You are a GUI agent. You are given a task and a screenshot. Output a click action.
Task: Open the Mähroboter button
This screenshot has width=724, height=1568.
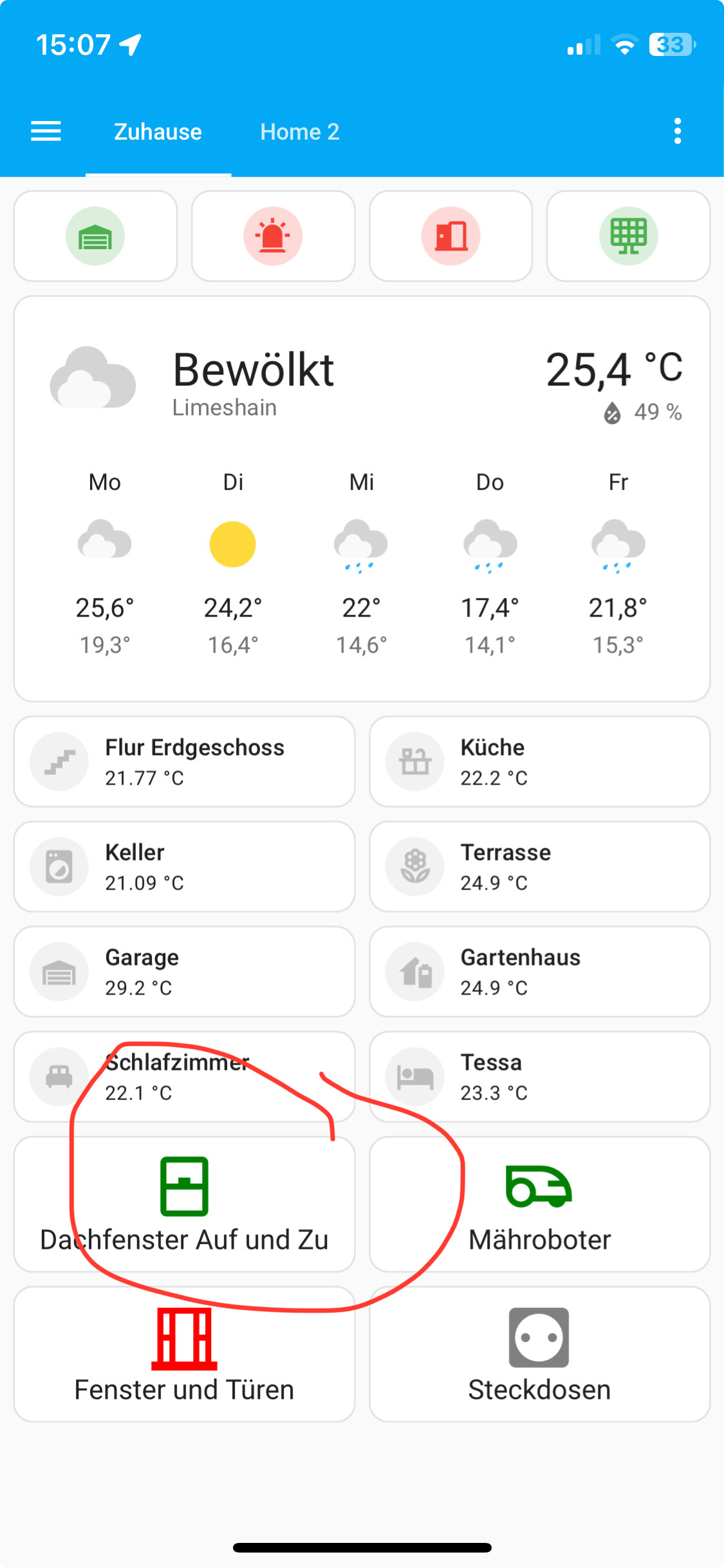[x=539, y=1204]
